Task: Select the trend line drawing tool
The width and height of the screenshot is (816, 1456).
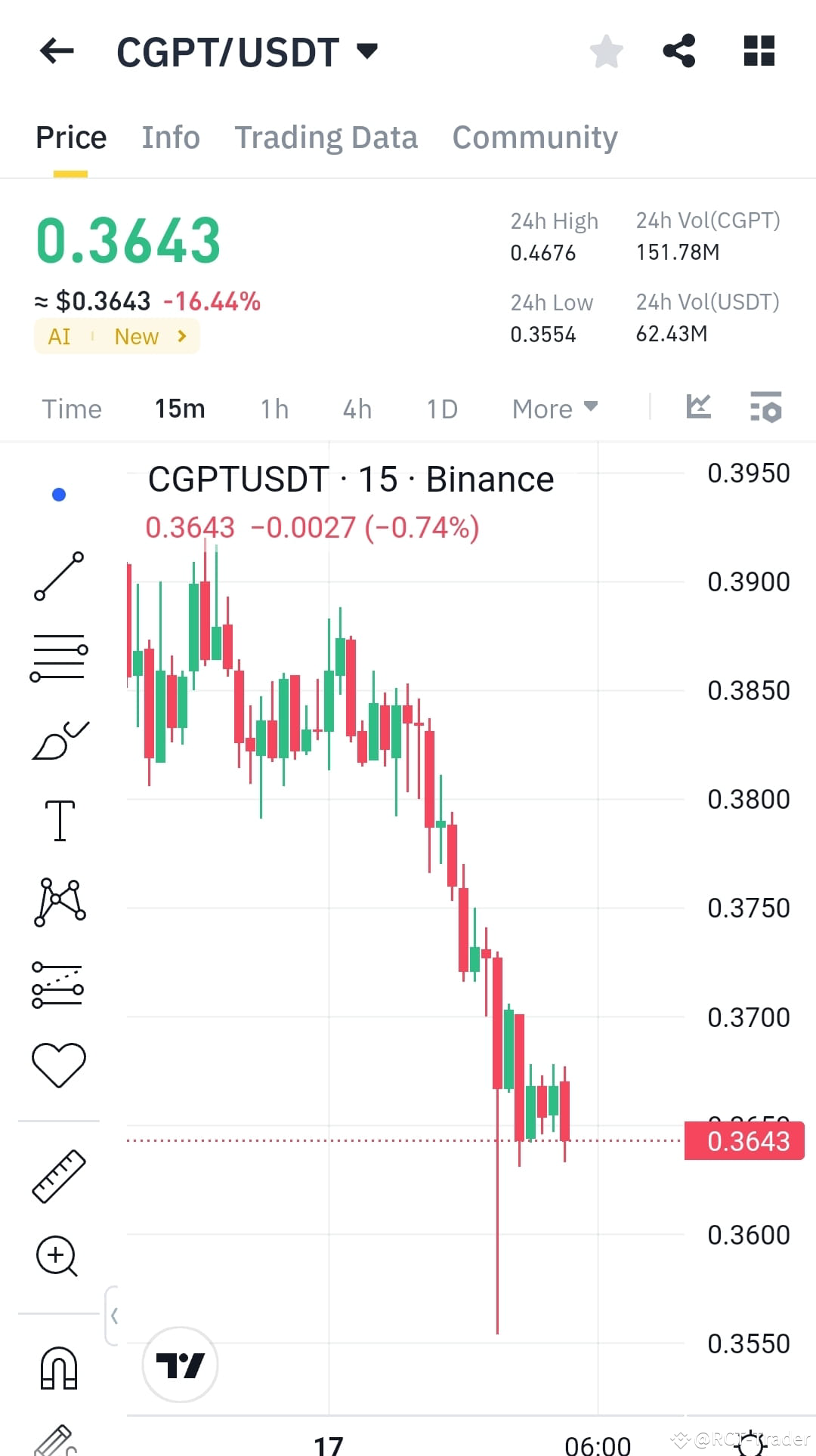Action: 59,578
